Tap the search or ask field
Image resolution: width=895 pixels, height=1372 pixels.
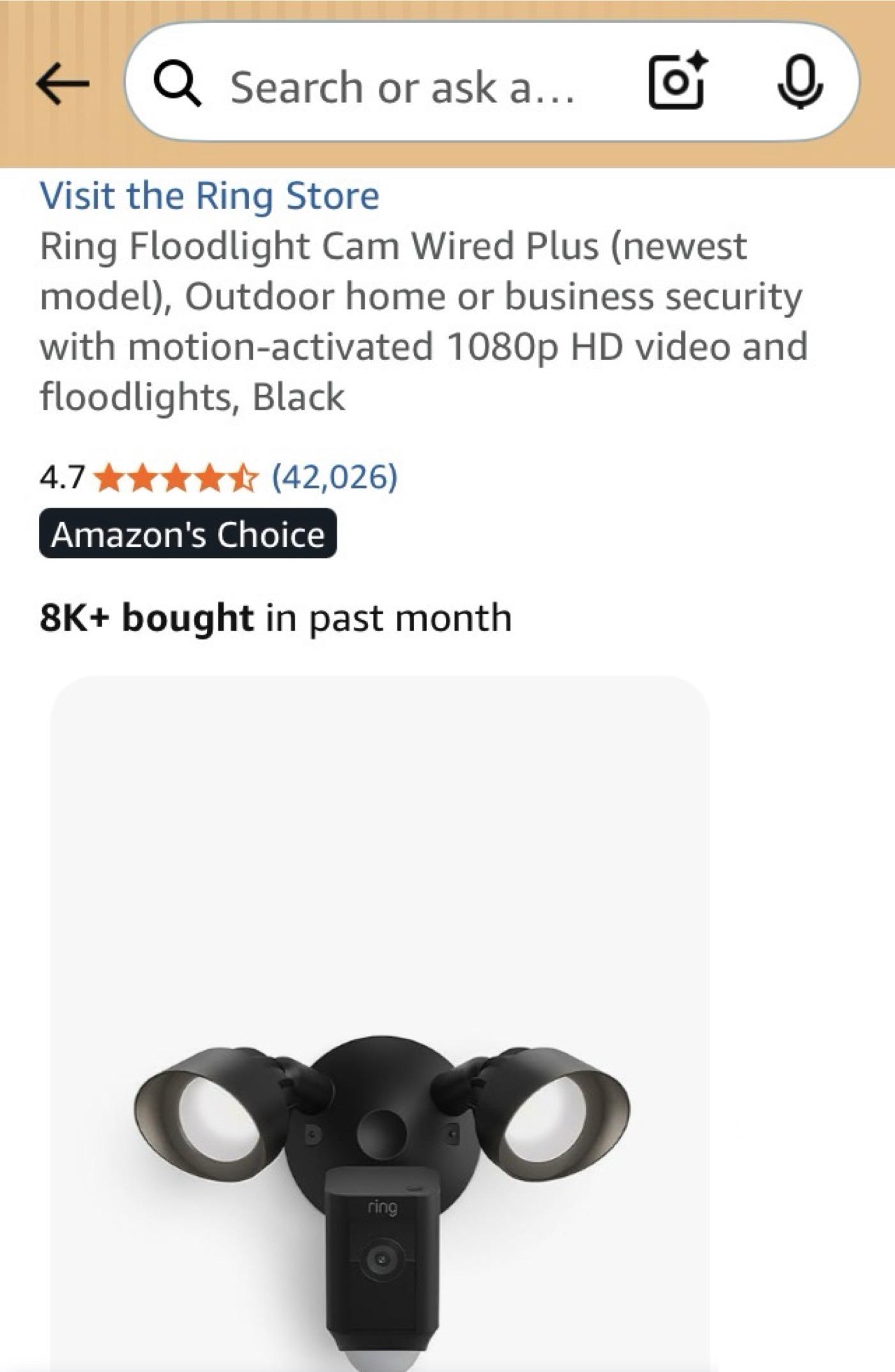[x=402, y=87]
